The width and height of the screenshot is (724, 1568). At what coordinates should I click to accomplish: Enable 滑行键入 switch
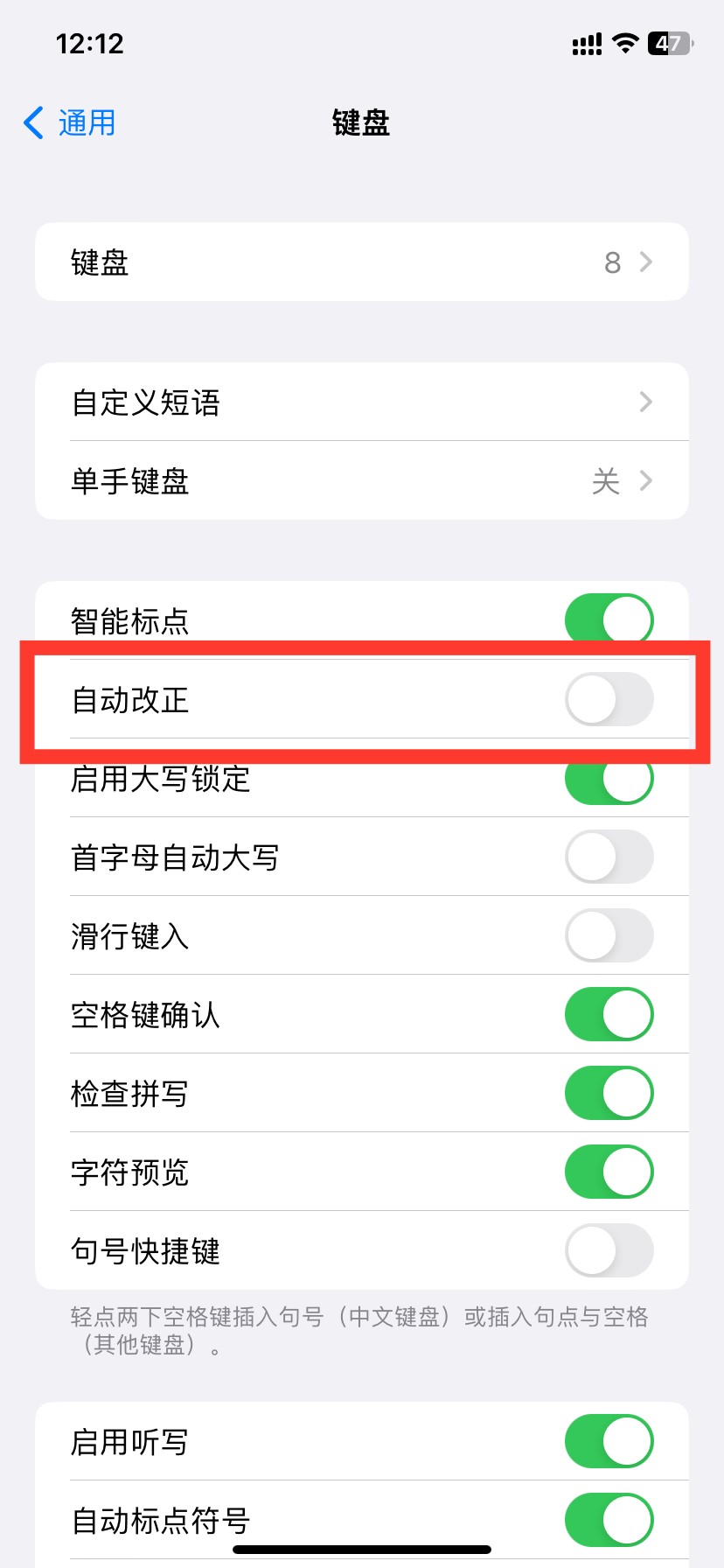[x=609, y=935]
